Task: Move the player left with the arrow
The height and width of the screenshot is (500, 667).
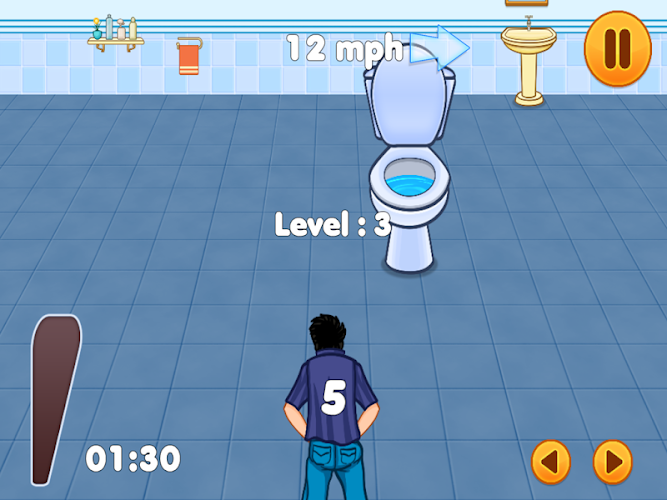Action: (551, 461)
